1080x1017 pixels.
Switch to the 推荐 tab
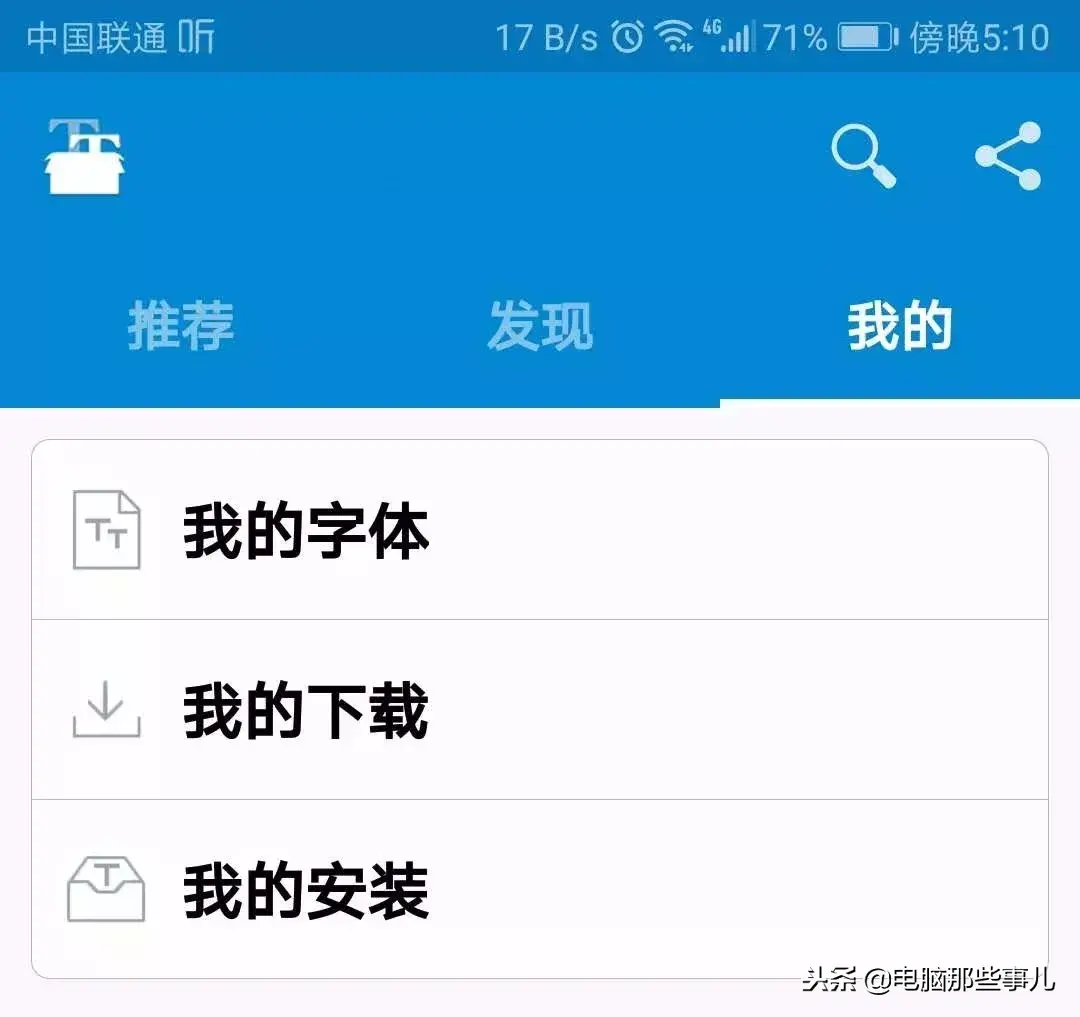click(x=180, y=326)
